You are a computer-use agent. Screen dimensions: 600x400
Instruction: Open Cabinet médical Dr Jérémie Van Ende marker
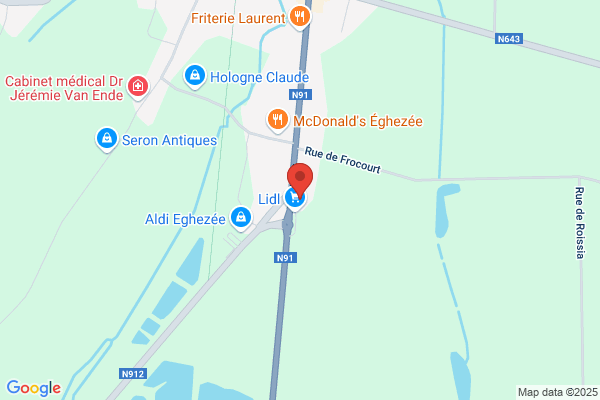pyautogui.click(x=138, y=87)
